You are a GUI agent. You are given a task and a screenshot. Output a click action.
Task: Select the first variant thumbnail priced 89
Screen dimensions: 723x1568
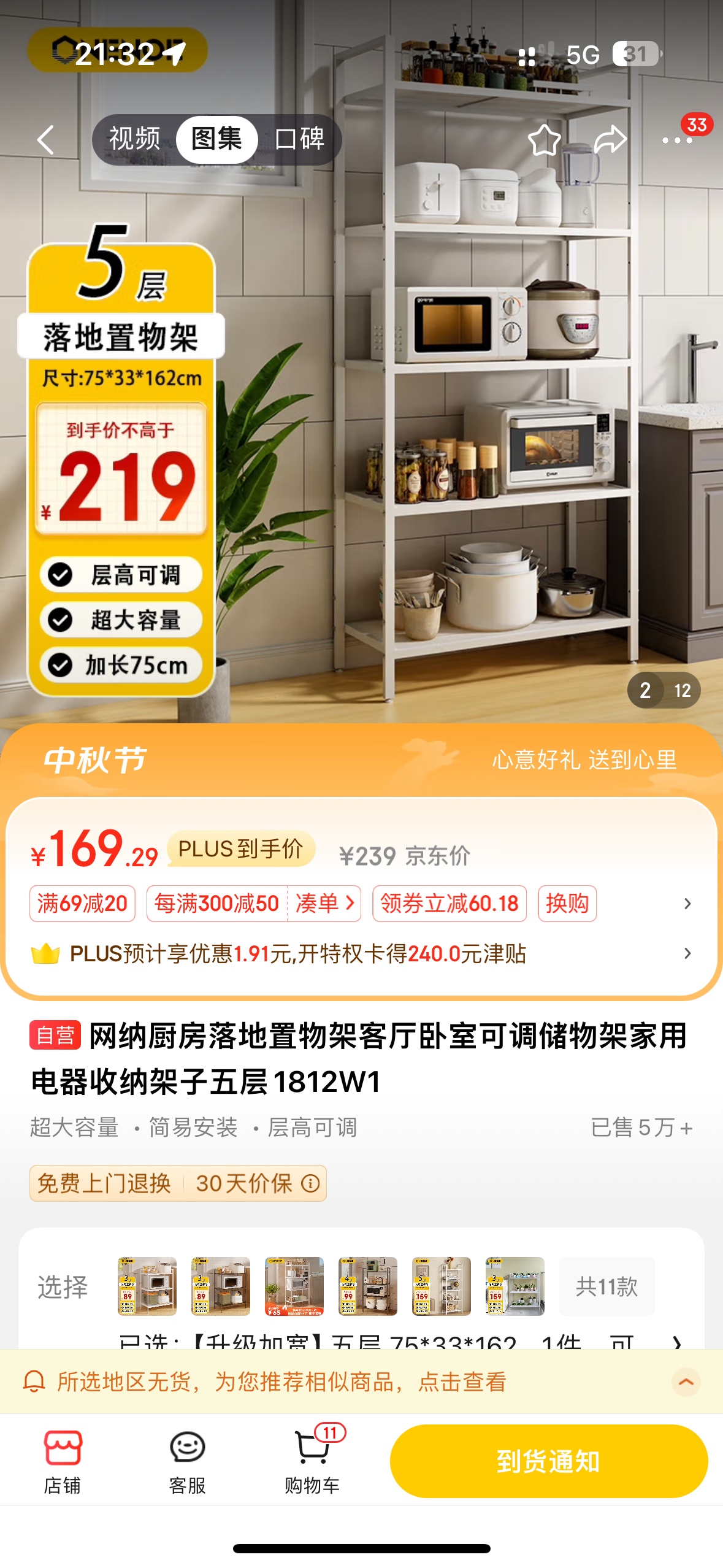pos(147,1286)
